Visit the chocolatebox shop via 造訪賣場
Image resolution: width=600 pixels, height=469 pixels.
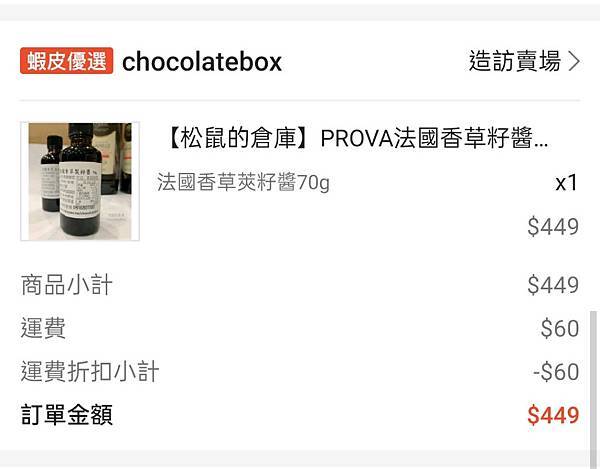(523, 62)
